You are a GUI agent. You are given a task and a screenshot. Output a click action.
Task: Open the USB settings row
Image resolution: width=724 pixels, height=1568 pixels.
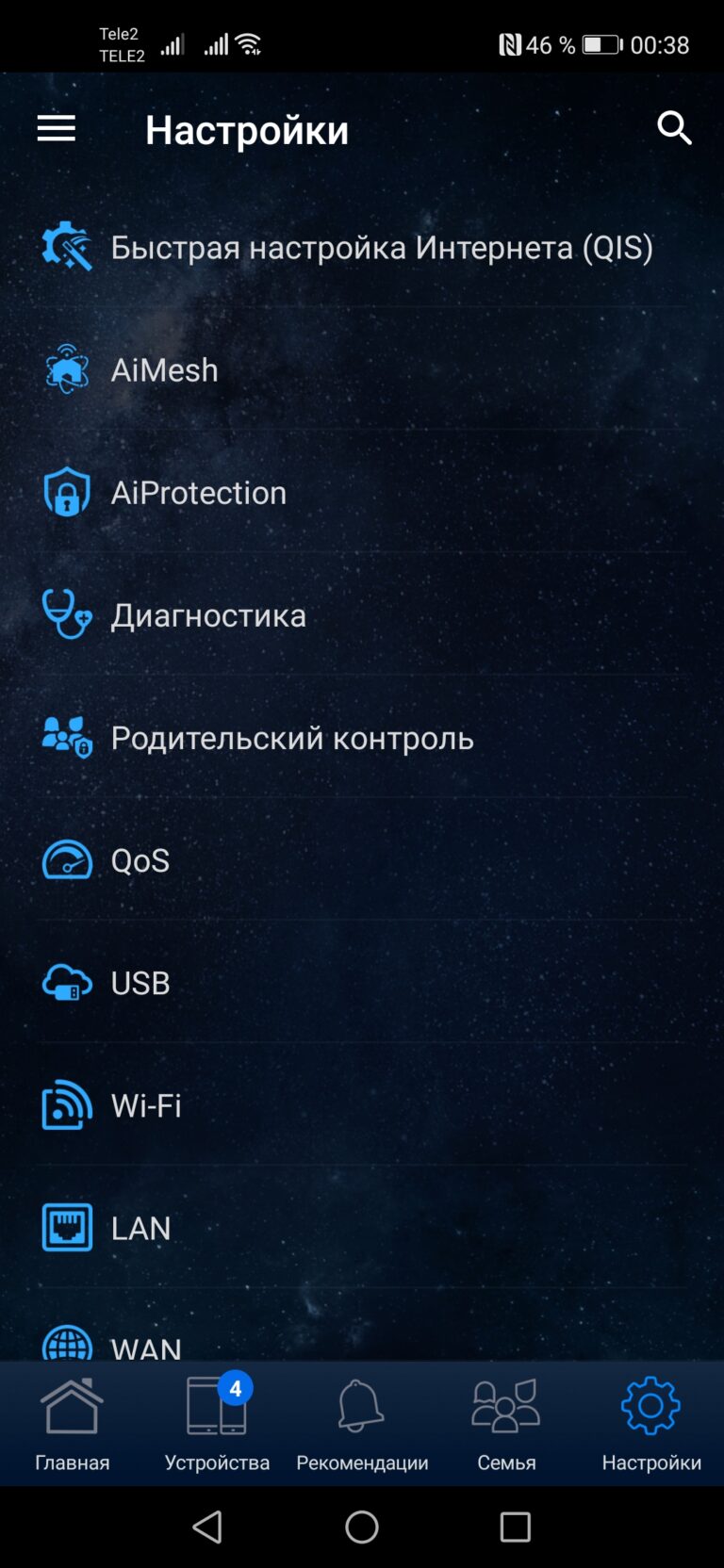click(x=362, y=982)
